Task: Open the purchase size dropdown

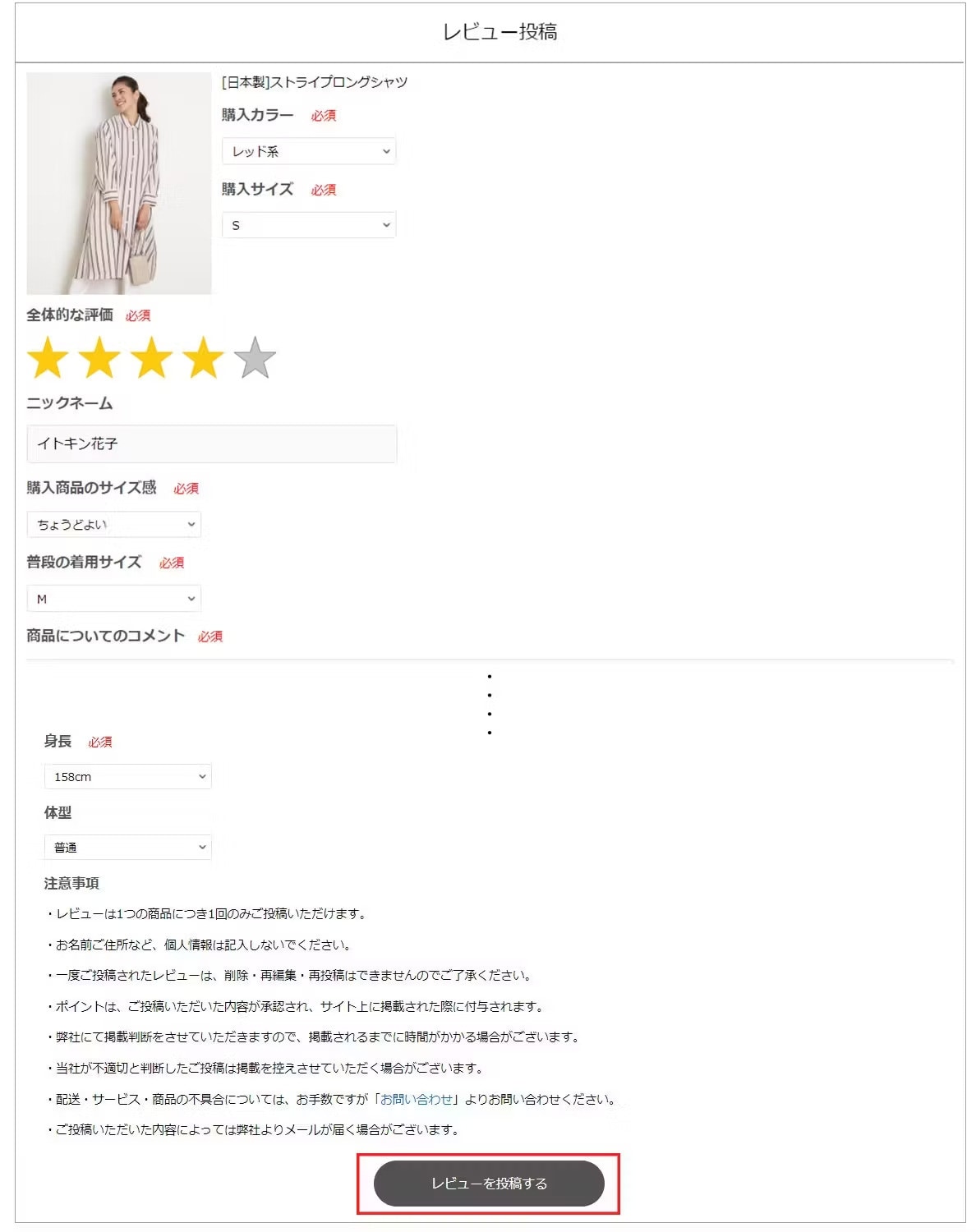Action: (309, 225)
